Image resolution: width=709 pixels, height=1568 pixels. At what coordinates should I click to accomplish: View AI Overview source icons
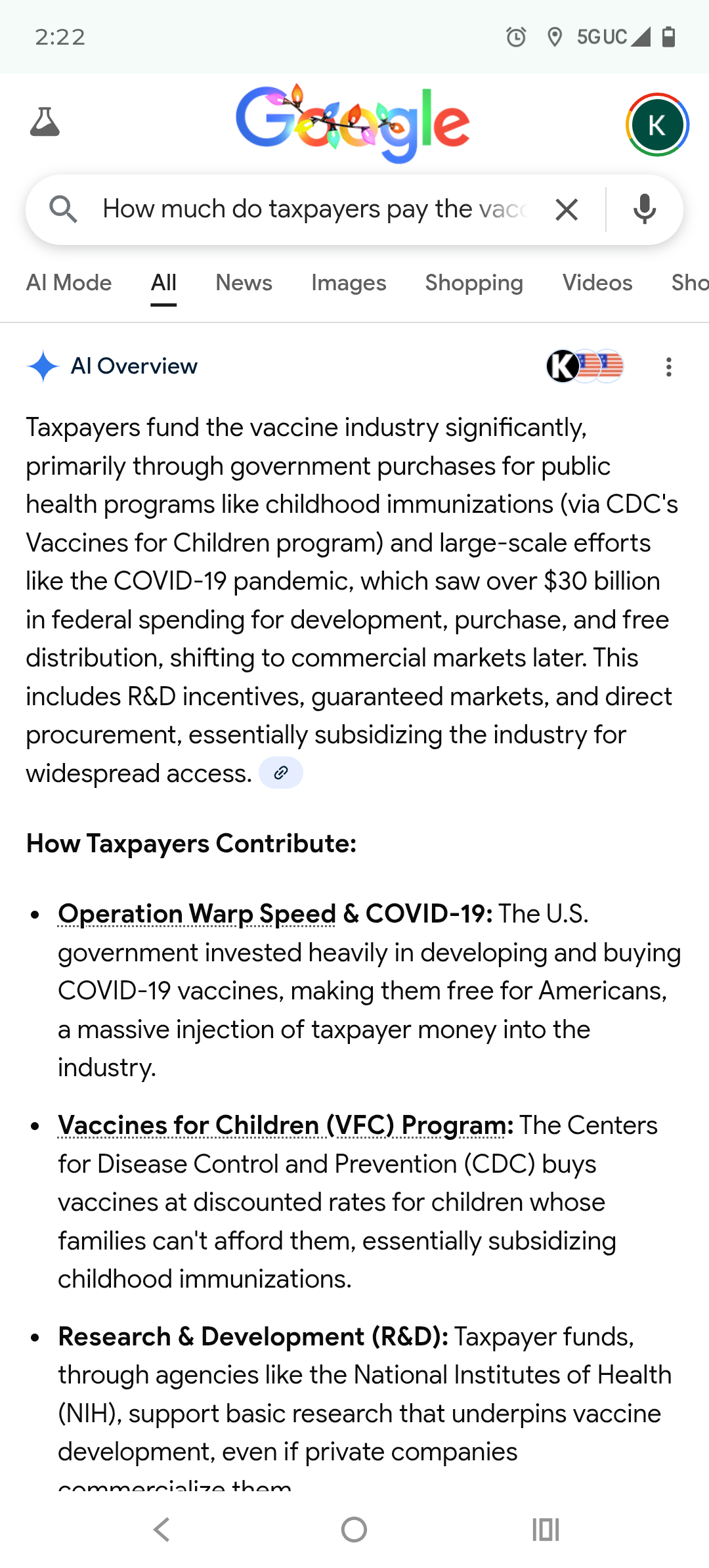pos(584,366)
